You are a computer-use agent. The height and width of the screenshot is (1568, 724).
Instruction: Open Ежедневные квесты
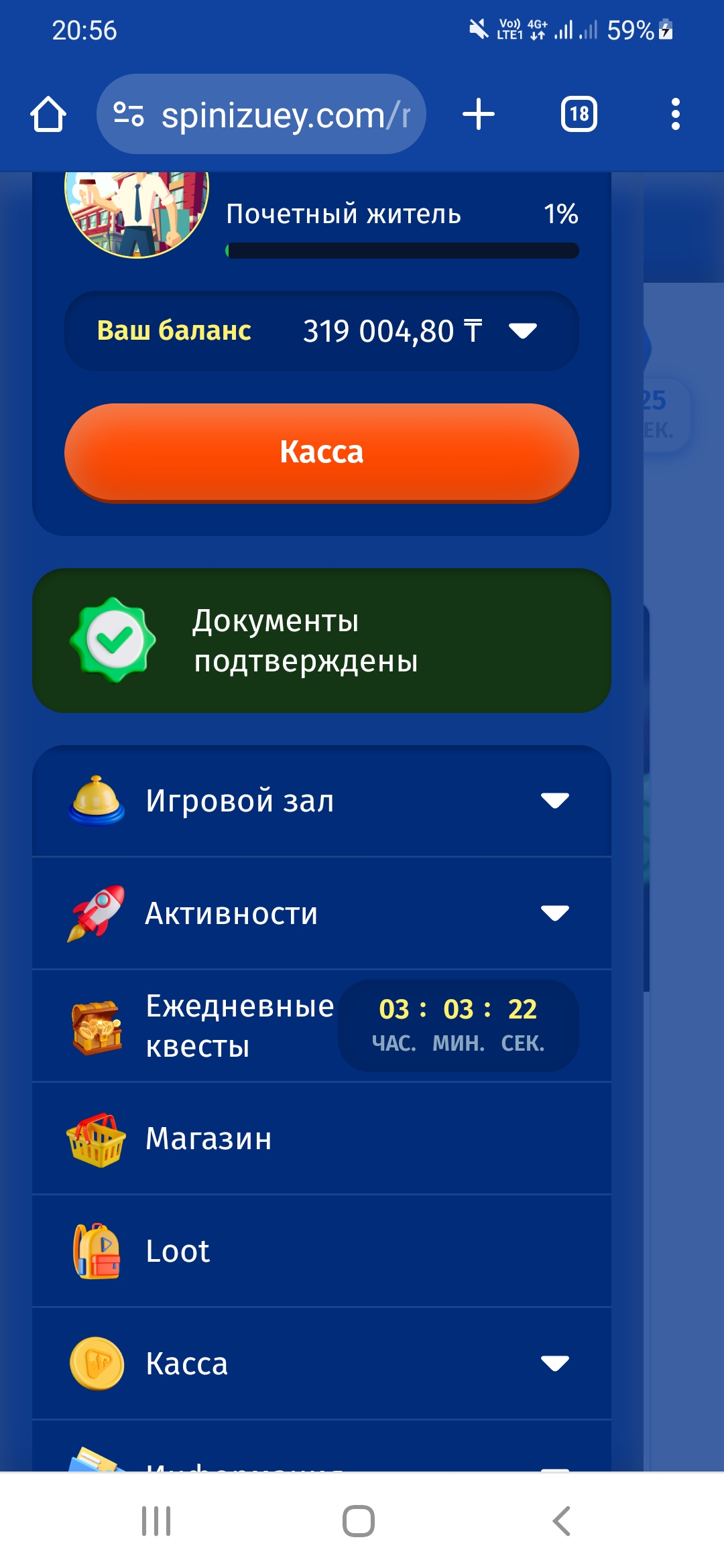(322, 1026)
